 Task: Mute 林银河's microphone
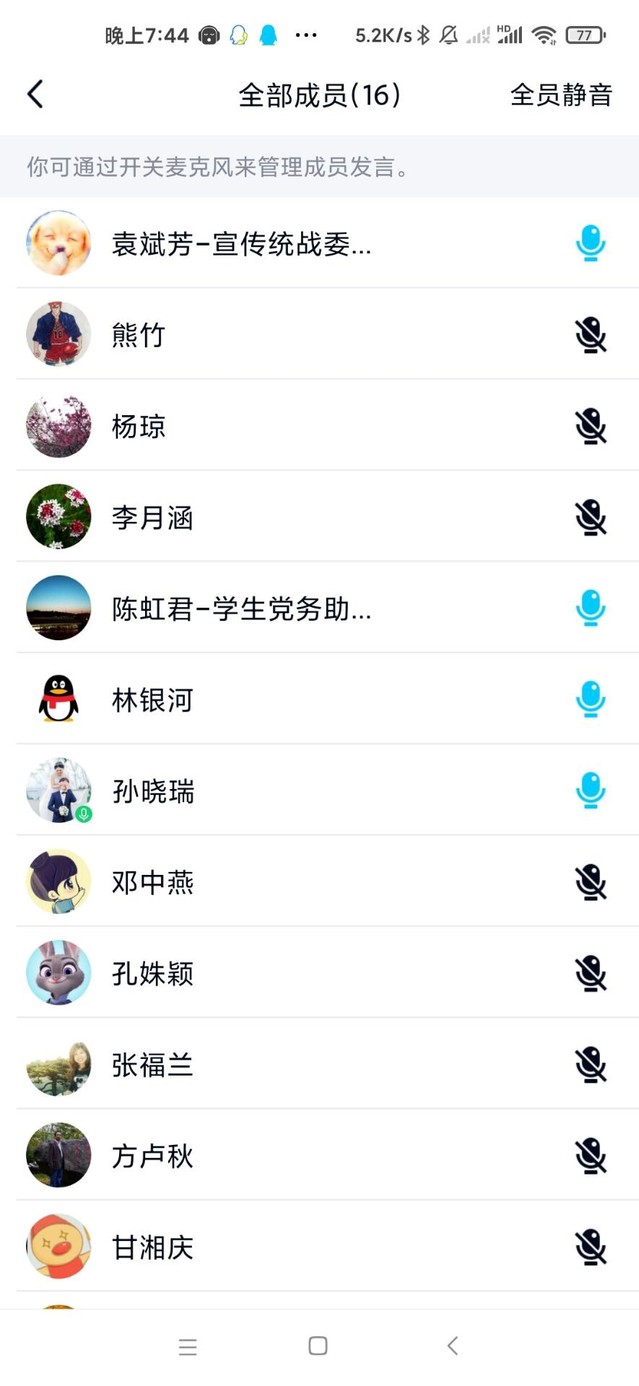tap(591, 699)
